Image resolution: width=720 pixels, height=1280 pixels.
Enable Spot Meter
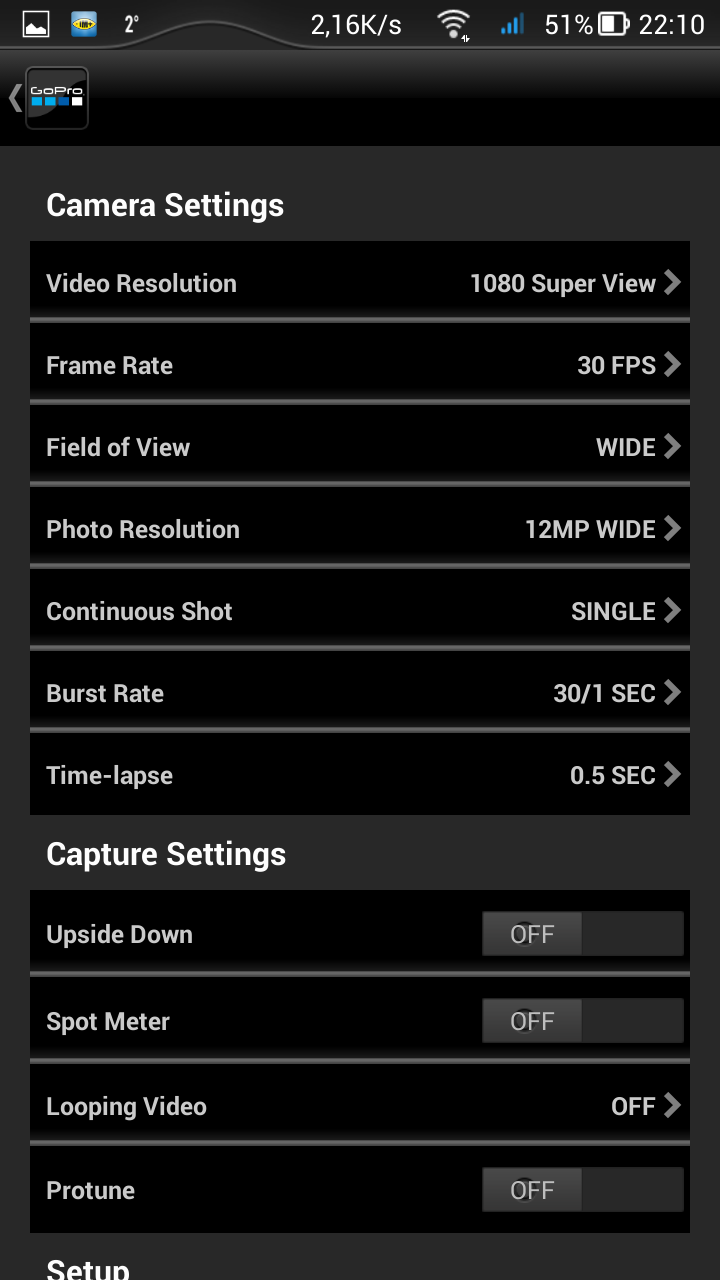[x=582, y=1021]
